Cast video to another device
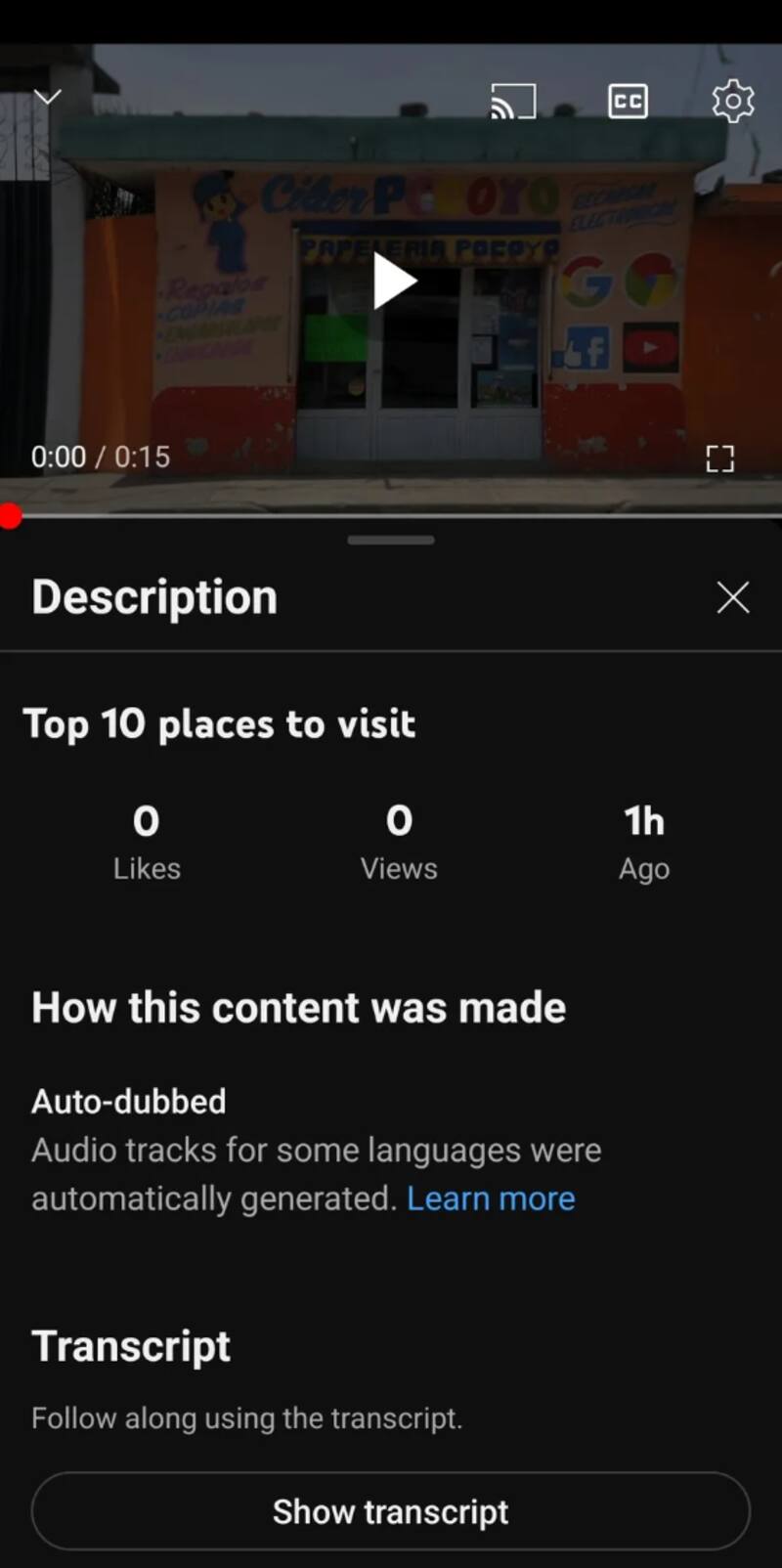The height and width of the screenshot is (1568, 782). pos(513,101)
